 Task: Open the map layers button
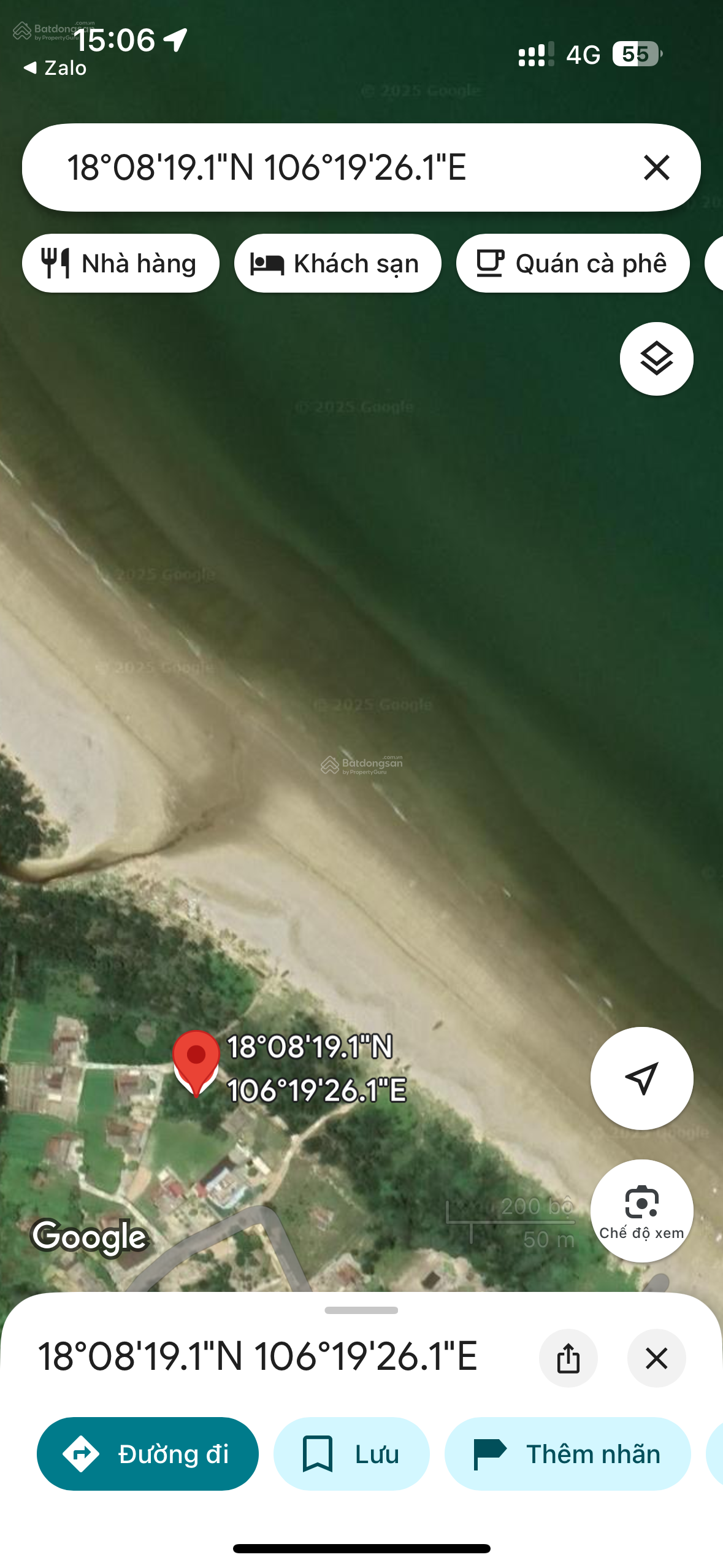(x=656, y=359)
